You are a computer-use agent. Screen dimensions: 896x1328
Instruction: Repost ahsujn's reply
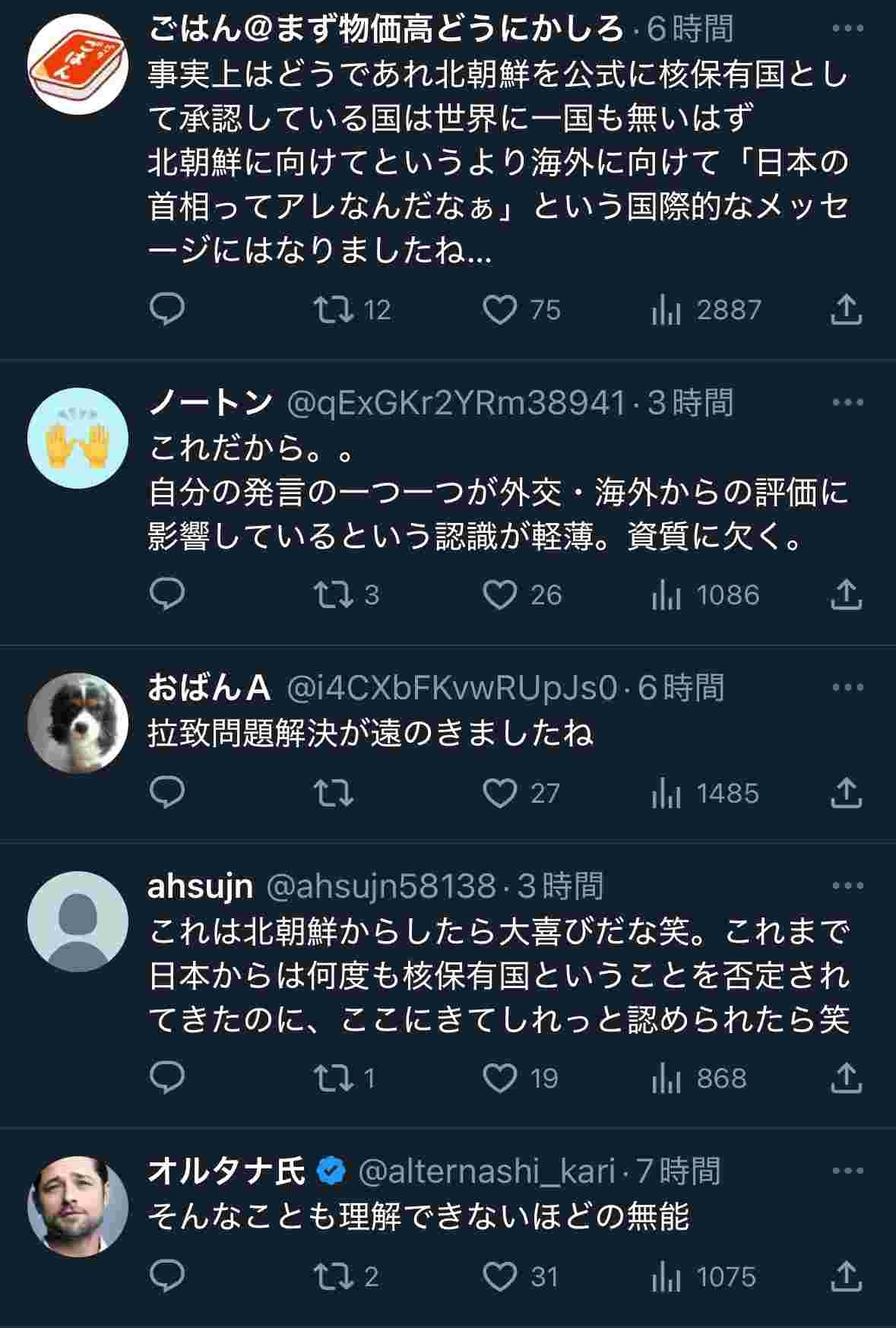[x=334, y=1078]
